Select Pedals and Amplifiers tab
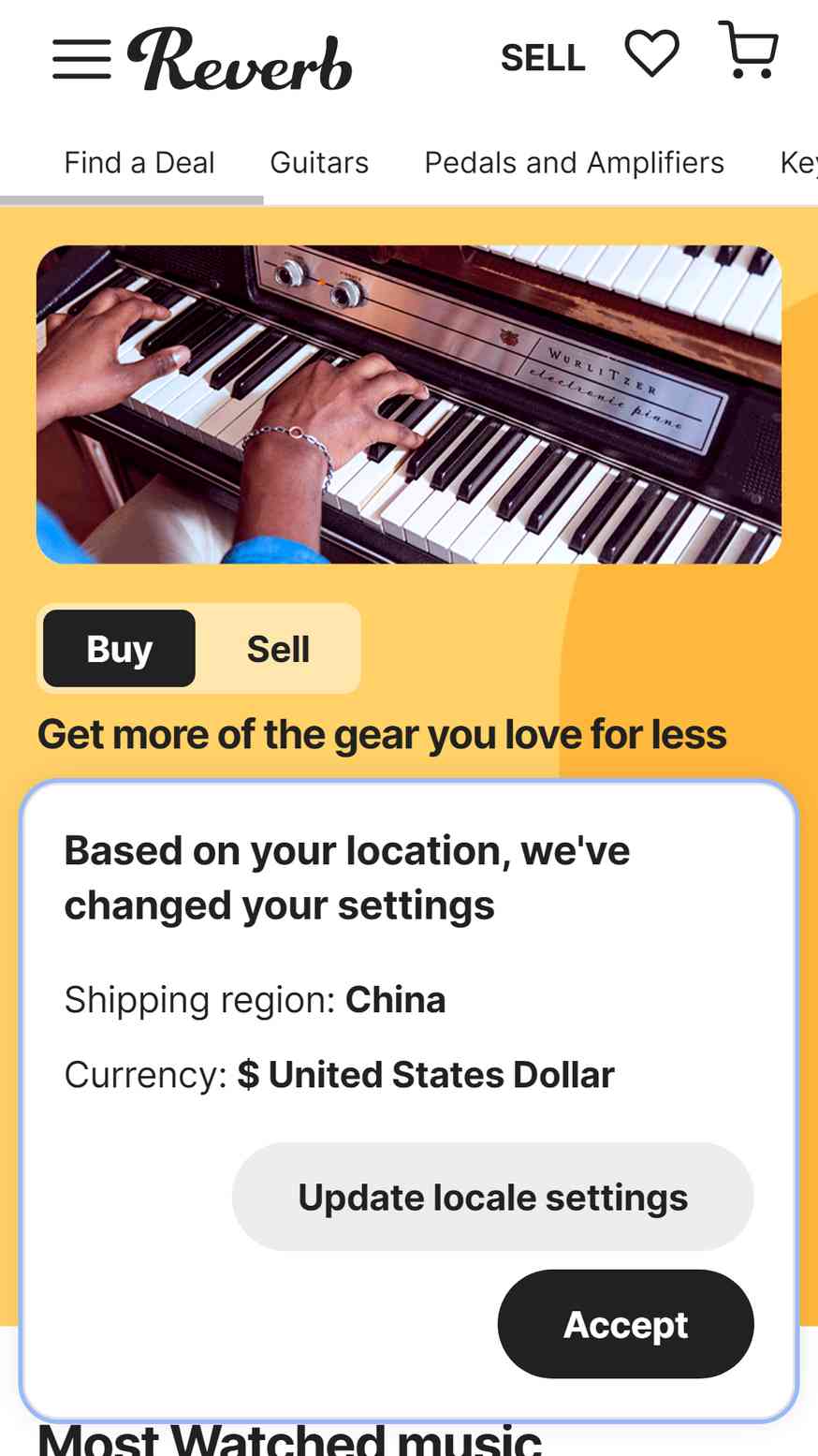 575,163
